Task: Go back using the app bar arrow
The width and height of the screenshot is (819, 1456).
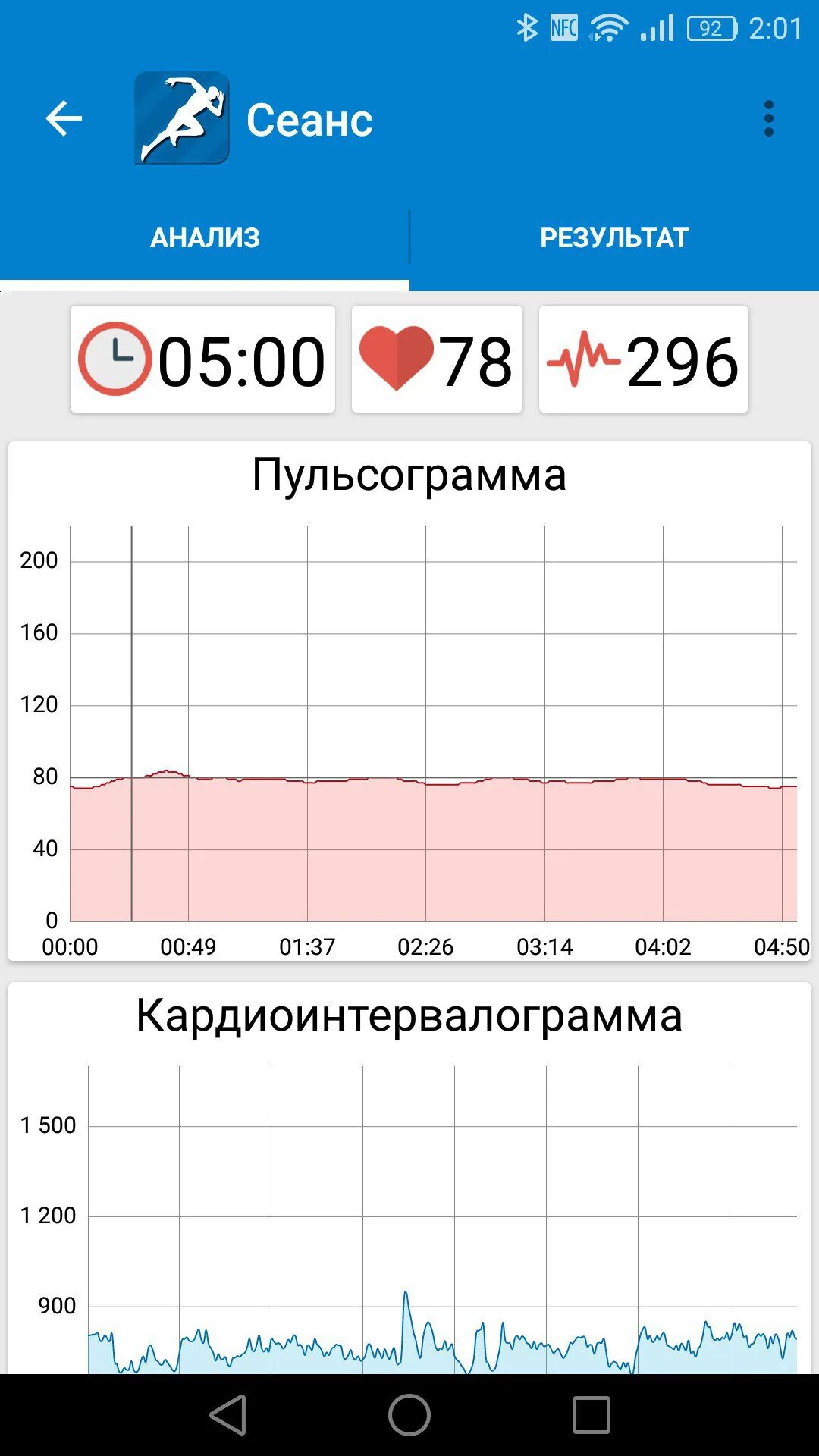Action: (x=64, y=119)
